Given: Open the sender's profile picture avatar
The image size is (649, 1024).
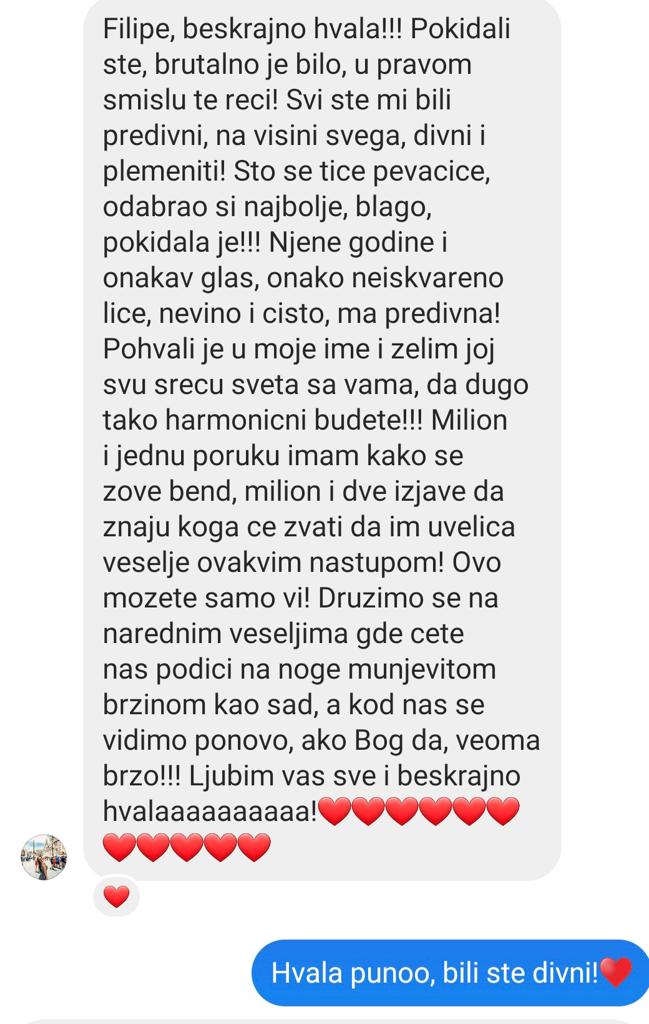Looking at the screenshot, I should point(44,856).
